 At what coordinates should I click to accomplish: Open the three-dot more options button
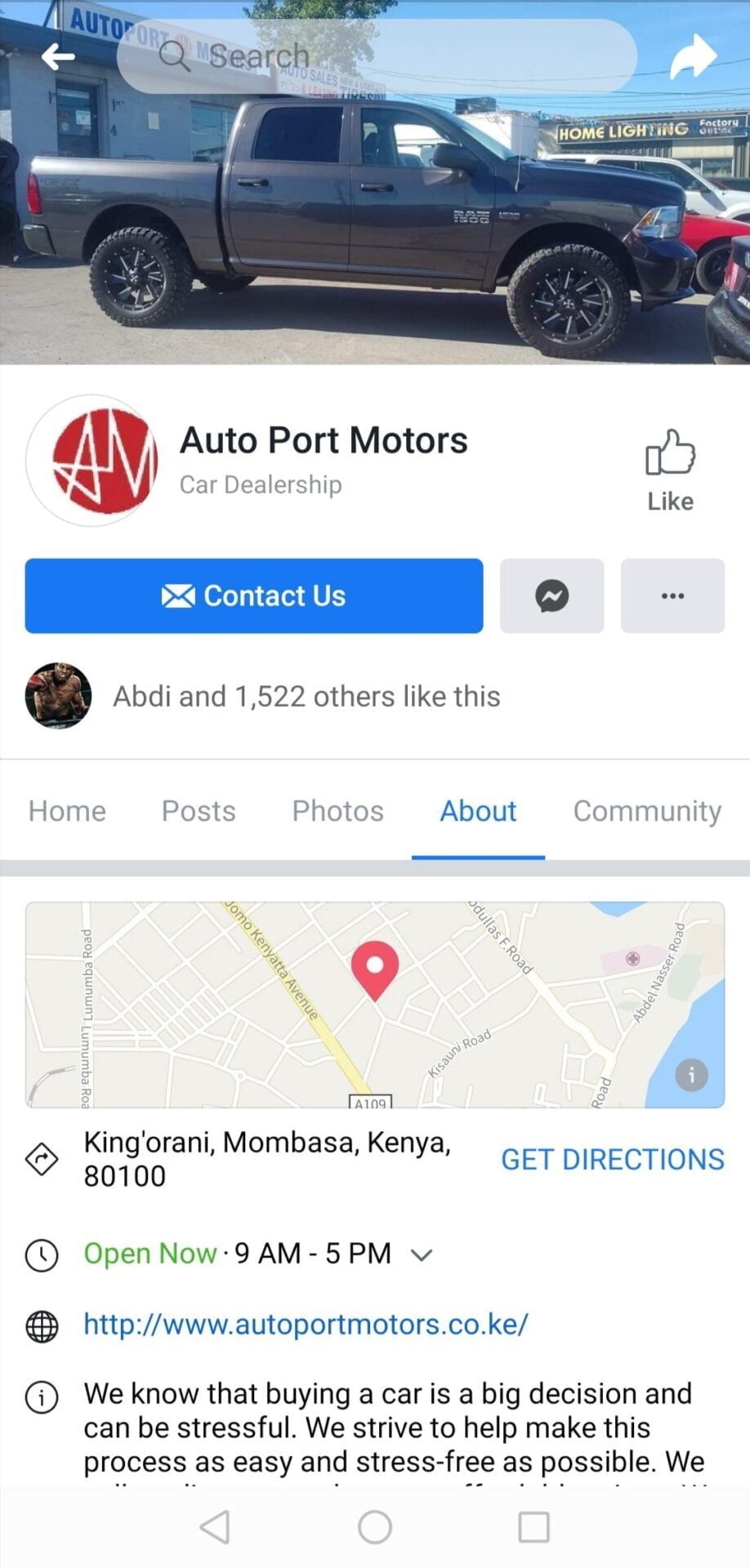coord(672,595)
